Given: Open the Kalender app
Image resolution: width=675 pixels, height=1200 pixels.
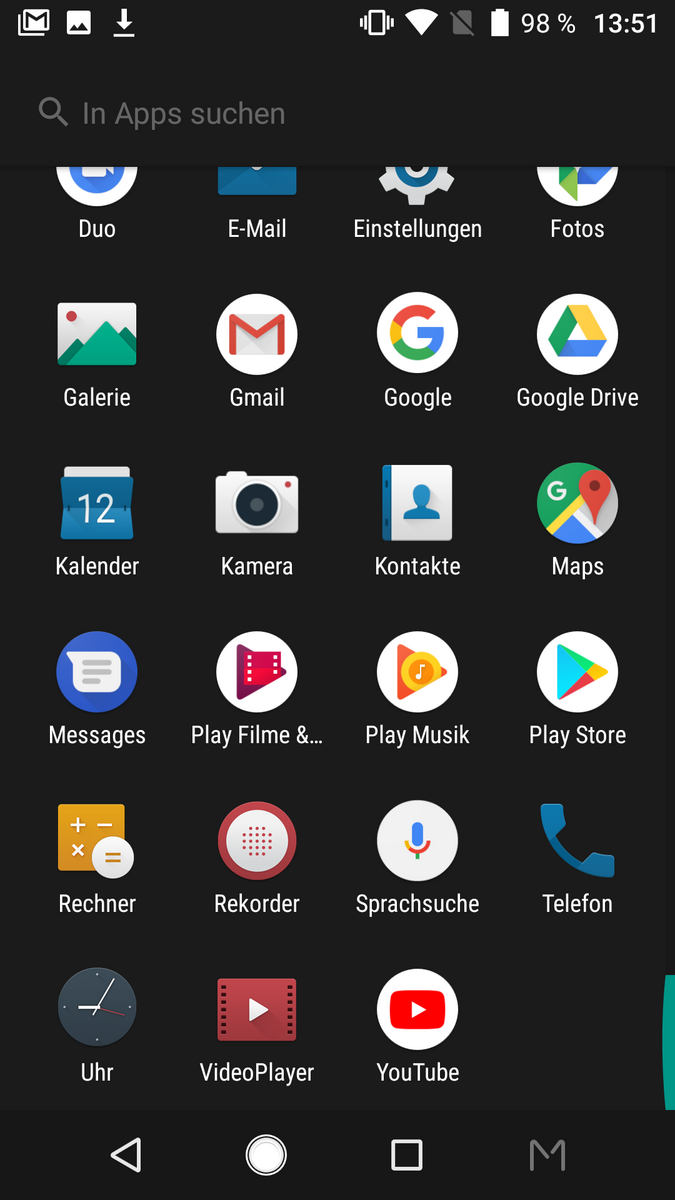Looking at the screenshot, I should click(x=97, y=503).
